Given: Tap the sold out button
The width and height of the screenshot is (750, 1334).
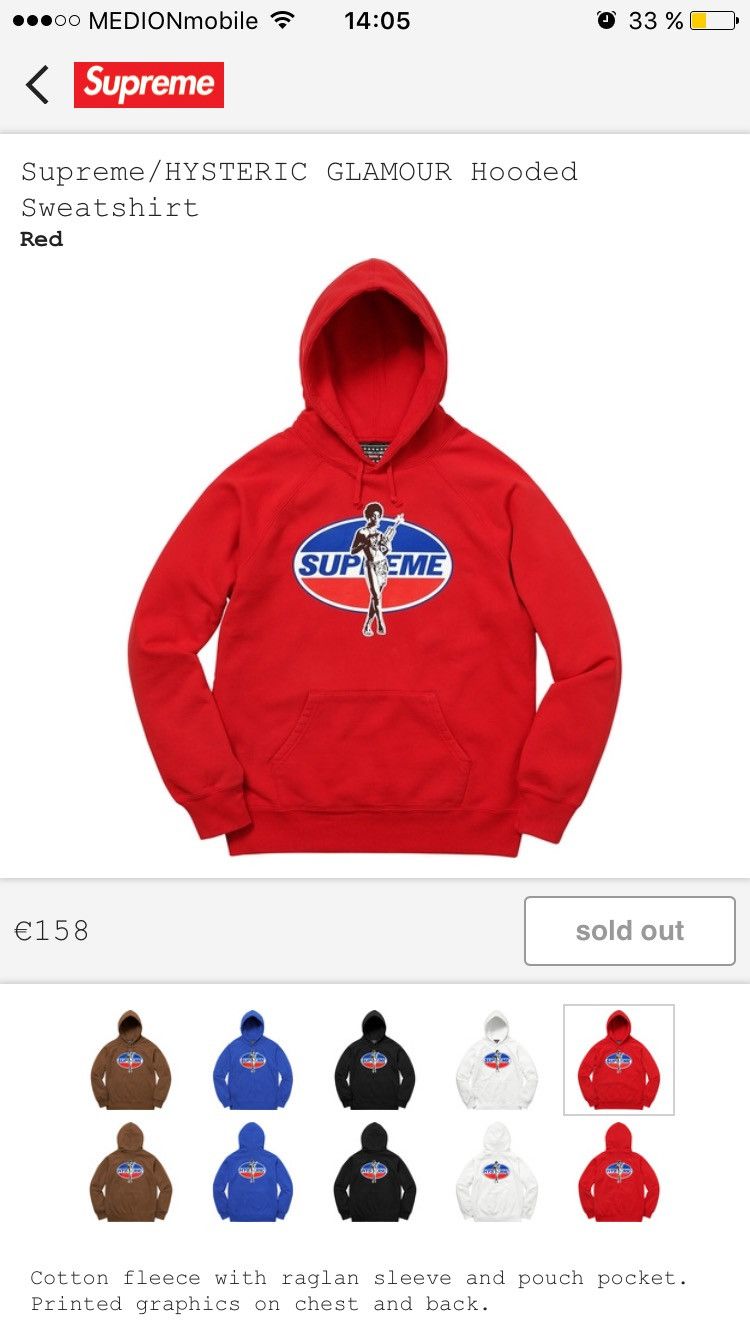Looking at the screenshot, I should point(630,931).
